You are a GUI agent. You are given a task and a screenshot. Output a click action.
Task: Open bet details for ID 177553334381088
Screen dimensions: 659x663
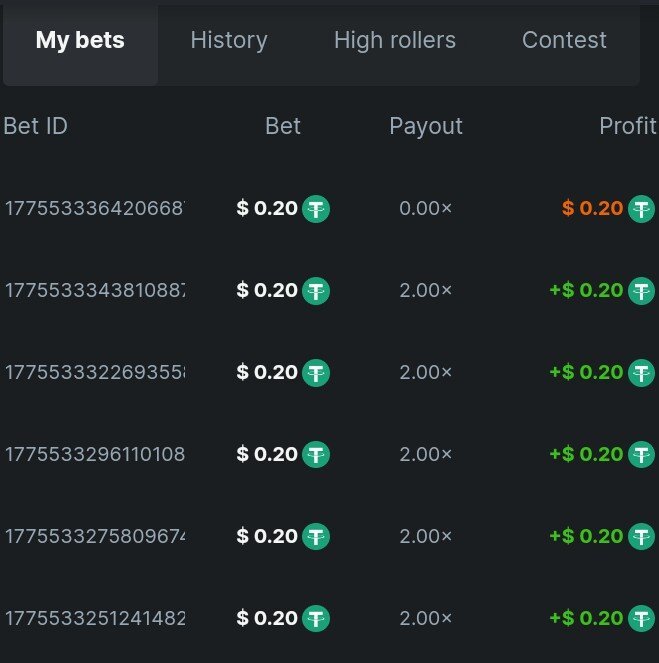(95, 291)
